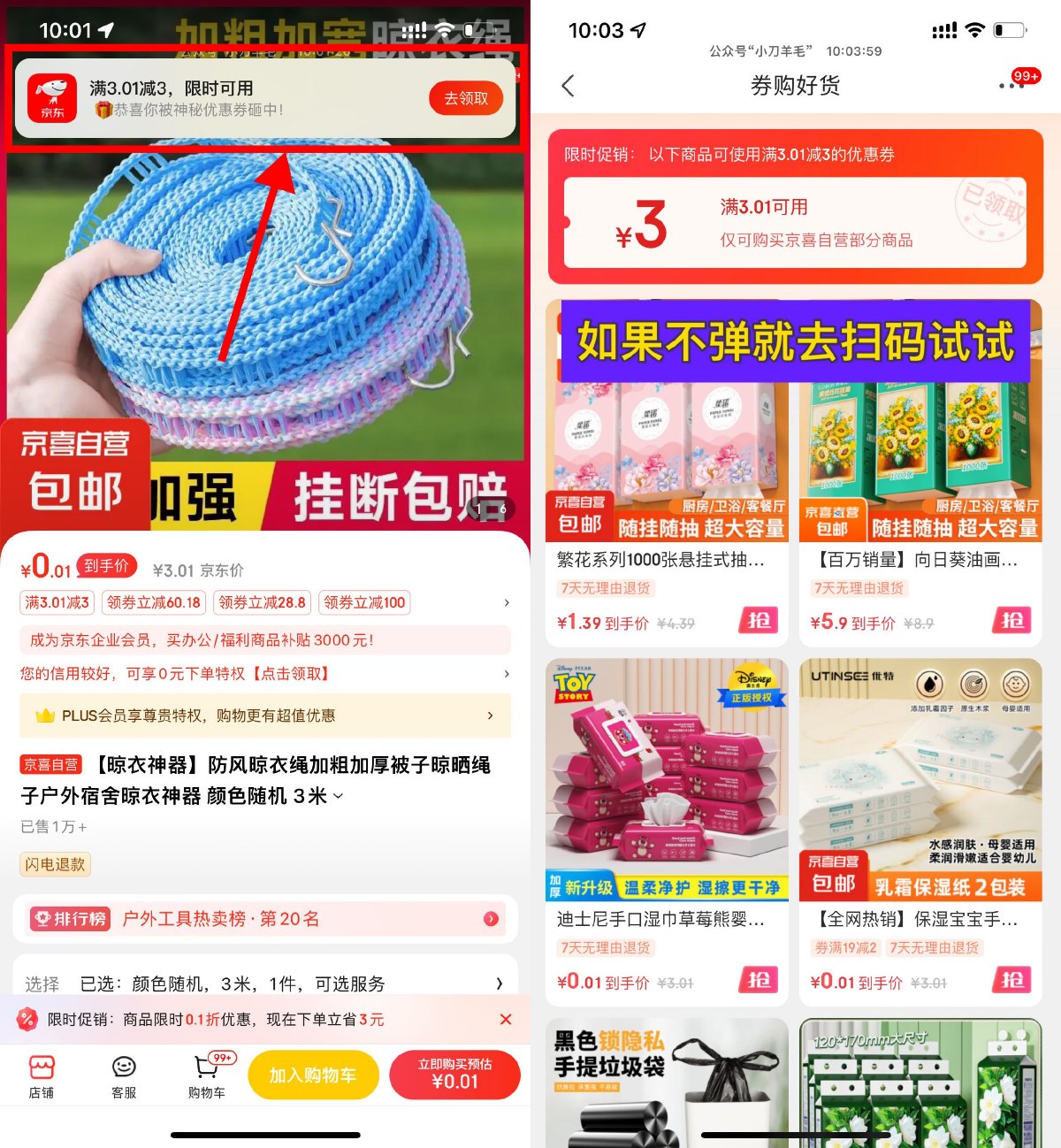Tap the red coupon badge on 限时促销 bar
The width and height of the screenshot is (1061, 1148).
tap(27, 1019)
